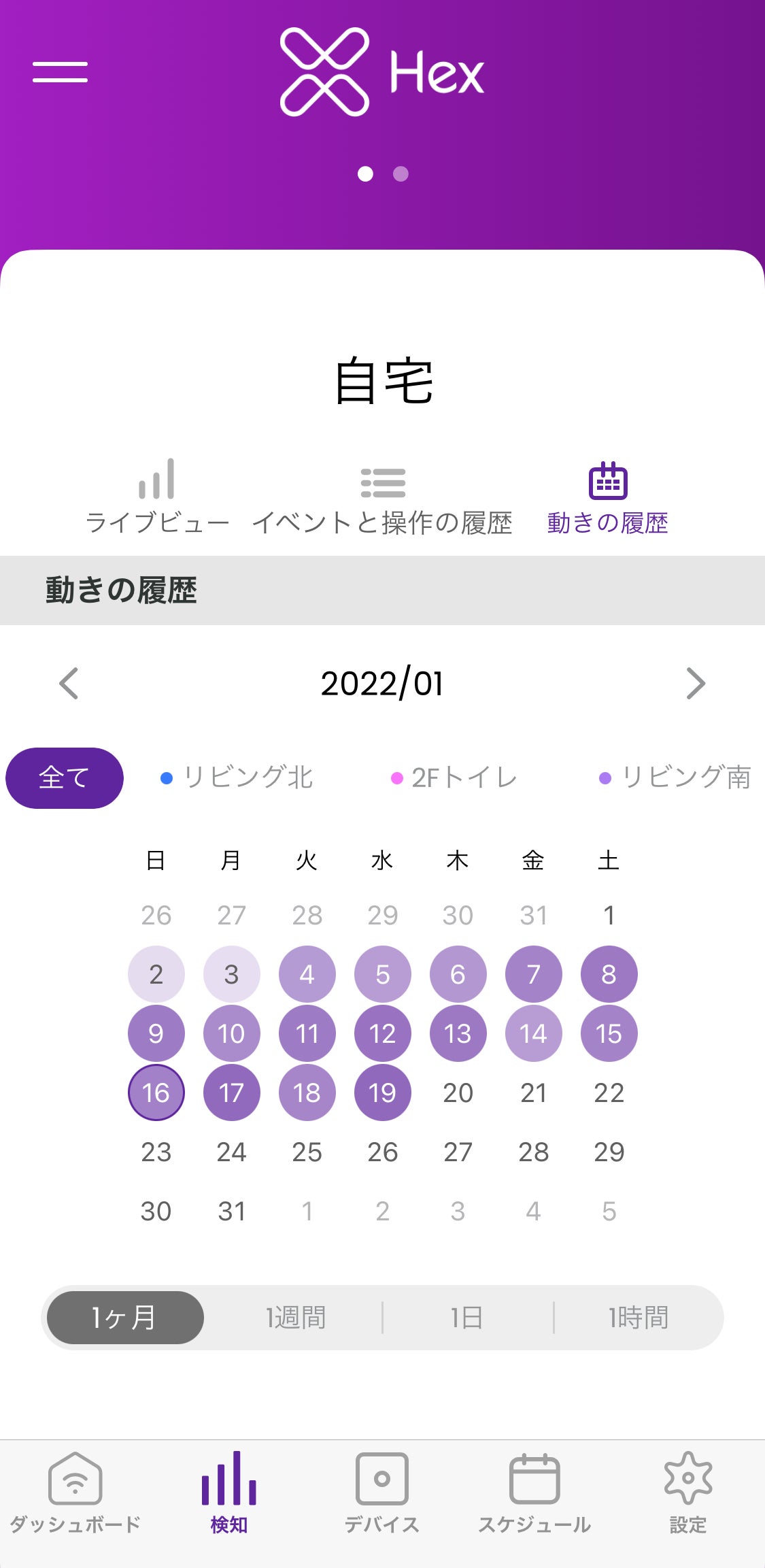The image size is (765, 1568).
Task: Filter by リビング北 sensor
Action: [x=237, y=778]
